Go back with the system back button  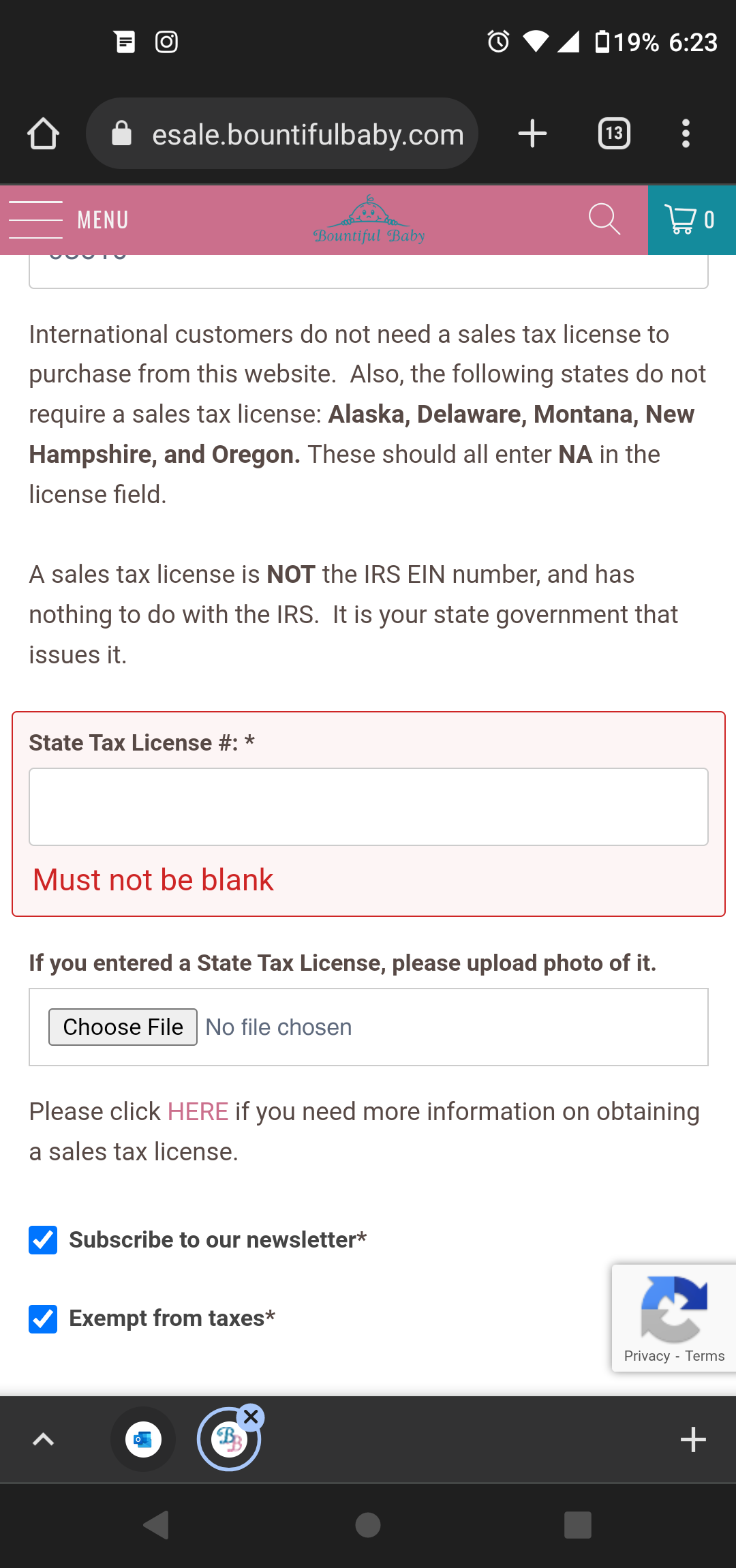[x=157, y=1525]
